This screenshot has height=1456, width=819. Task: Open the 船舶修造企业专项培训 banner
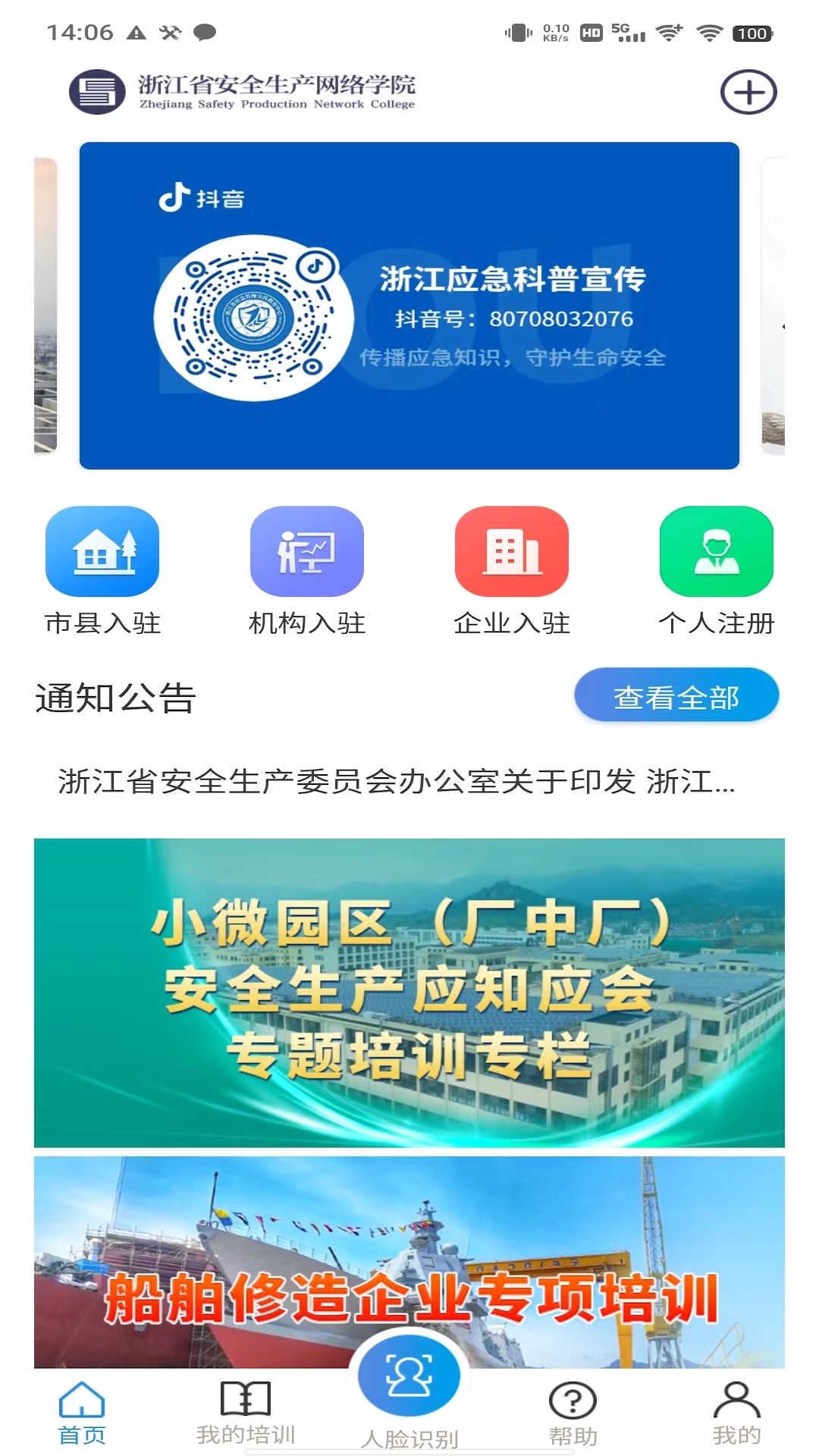pos(409,1259)
